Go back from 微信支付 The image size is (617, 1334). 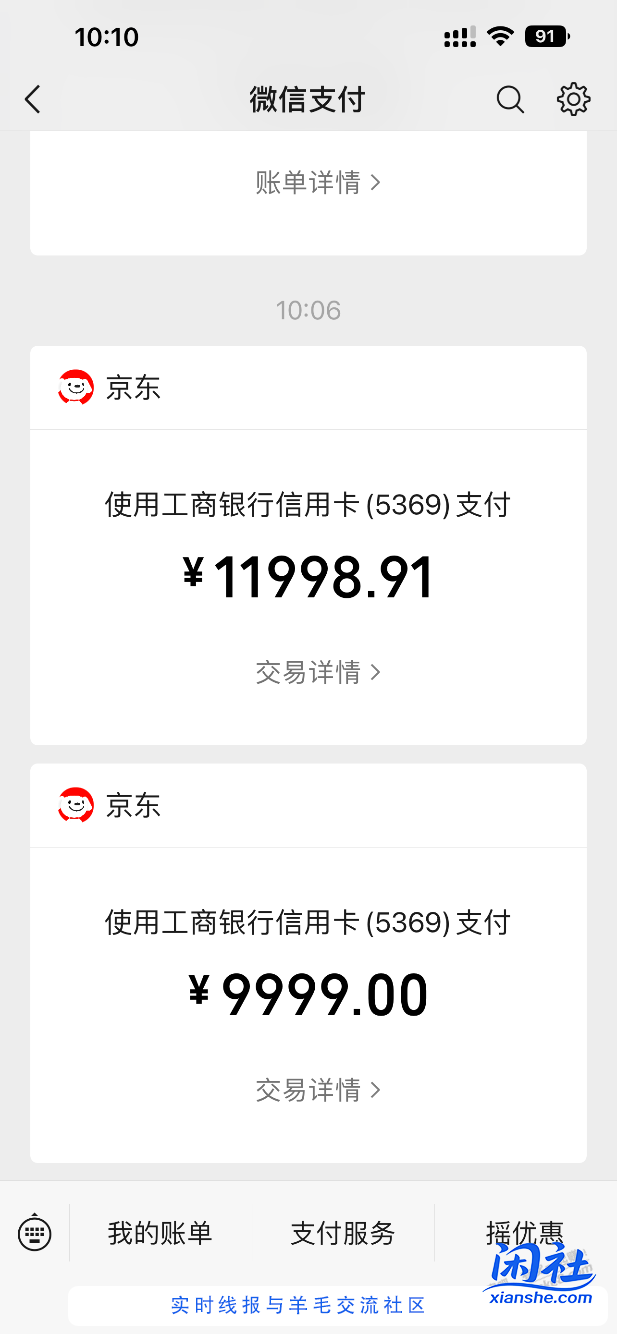point(33,99)
